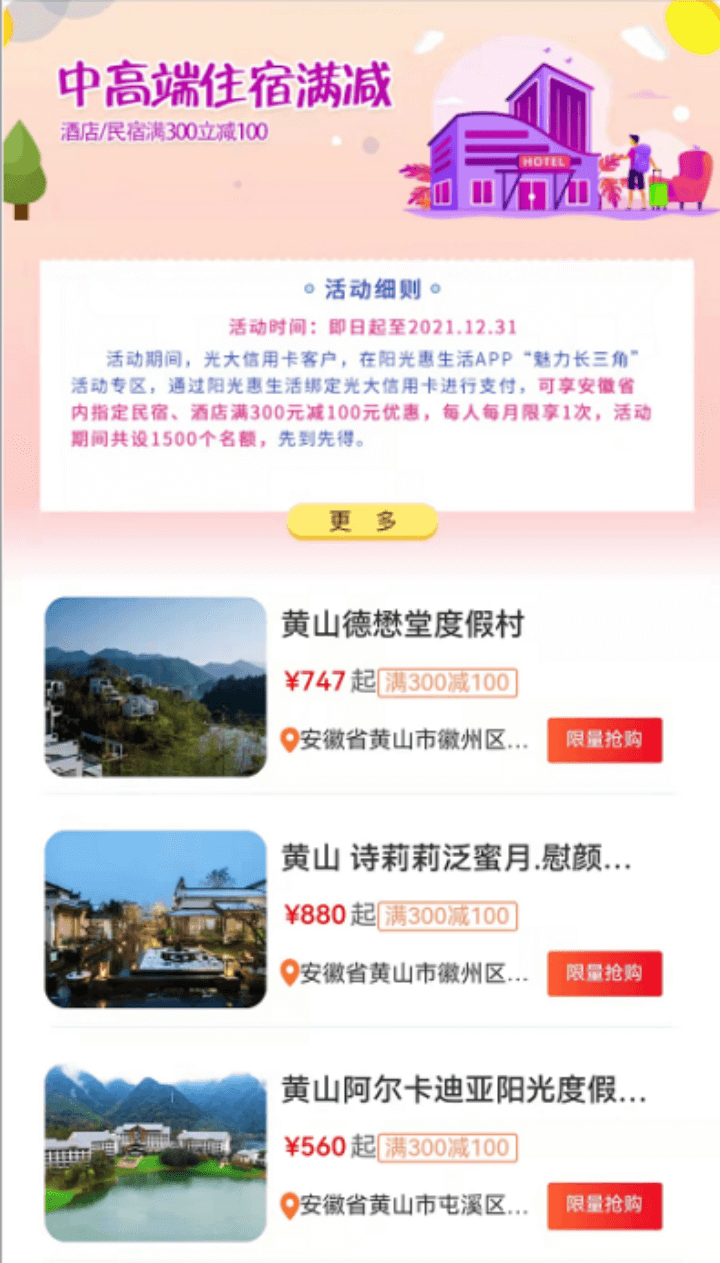Open 黄山 诗莉莉泛蜜月 hotel photo
The height and width of the screenshot is (1263, 720).
point(155,919)
